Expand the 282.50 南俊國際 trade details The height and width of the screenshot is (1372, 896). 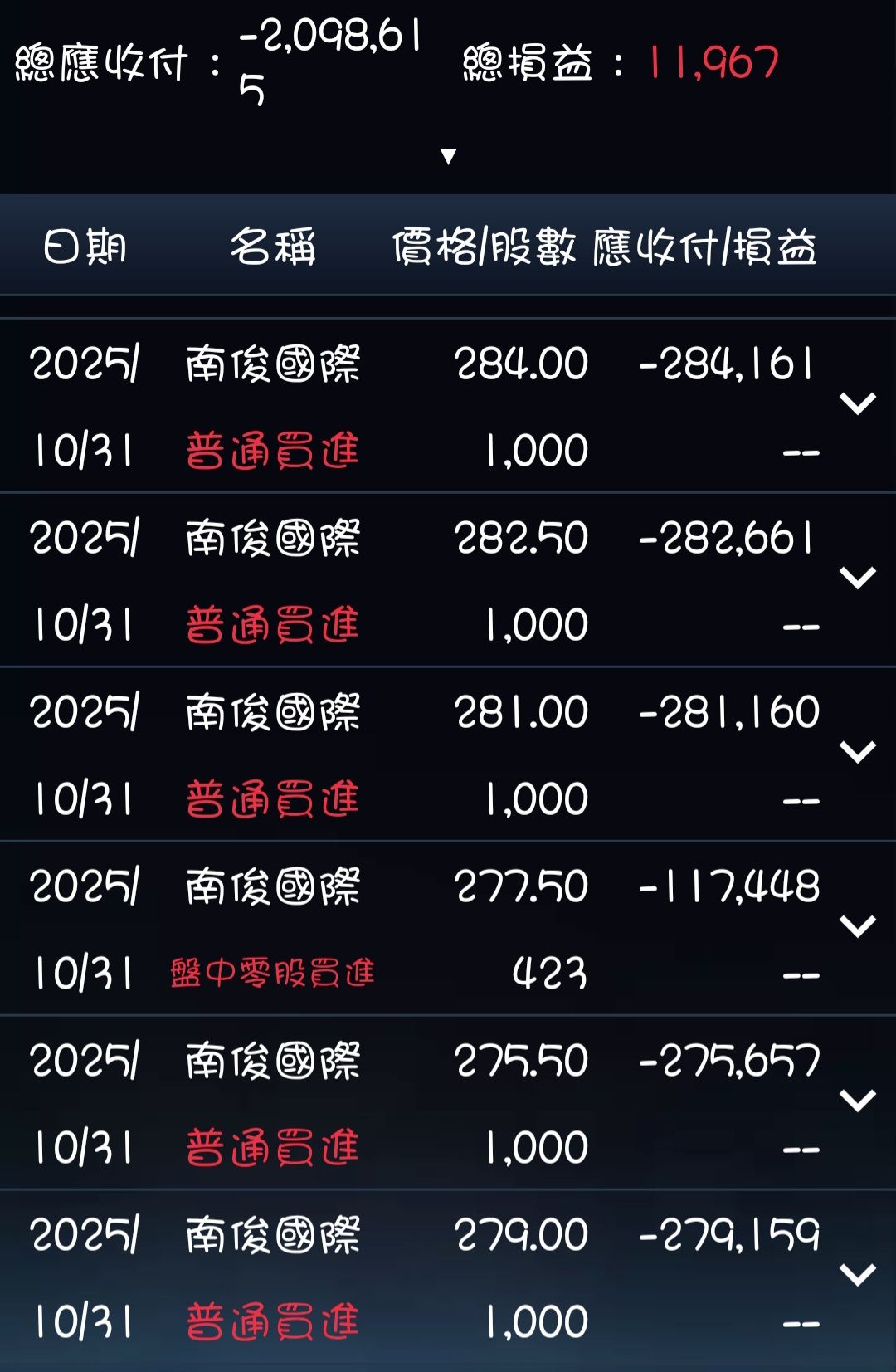pos(857,579)
